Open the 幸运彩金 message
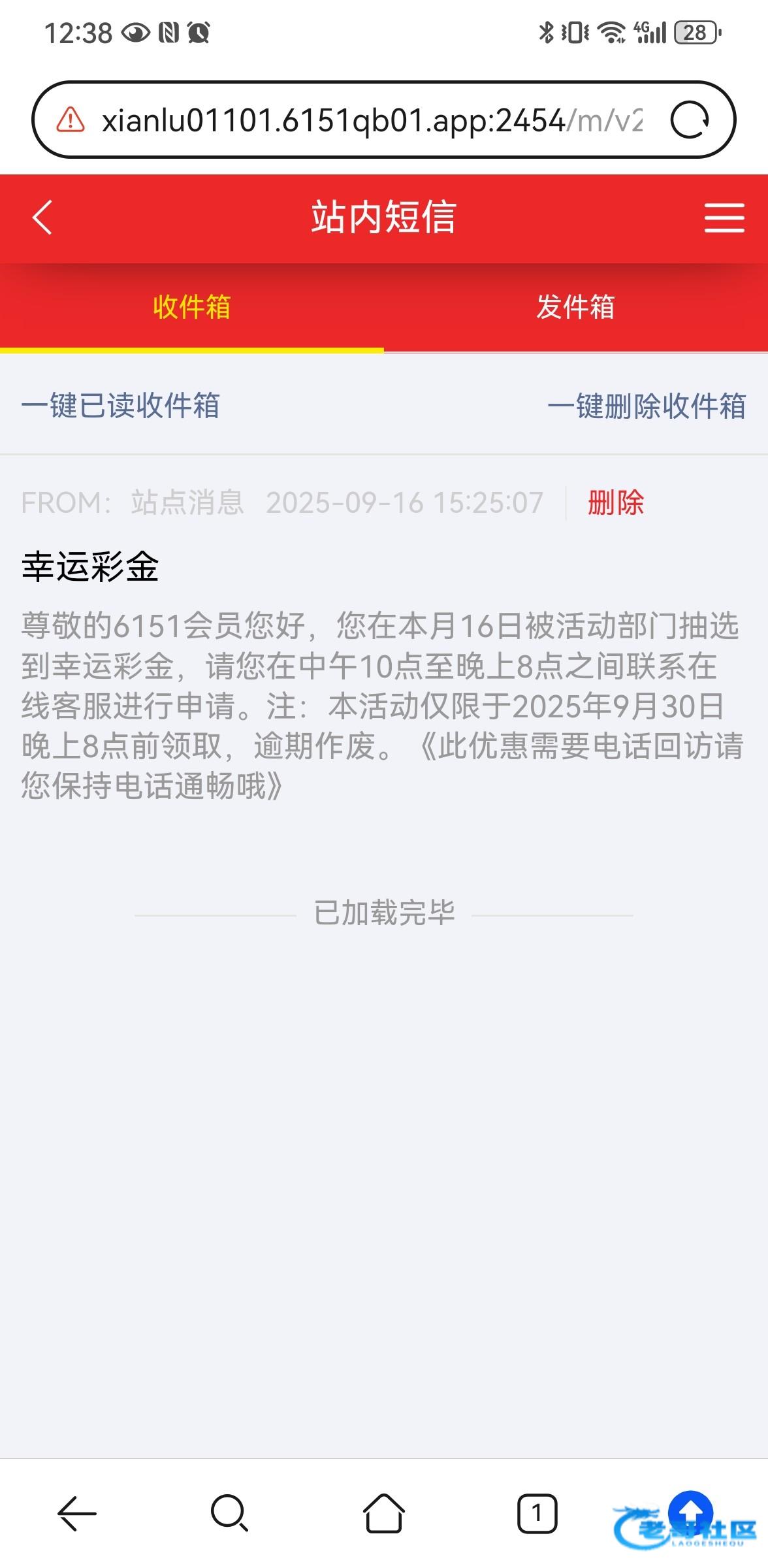The height and width of the screenshot is (1568, 768). pos(90,566)
